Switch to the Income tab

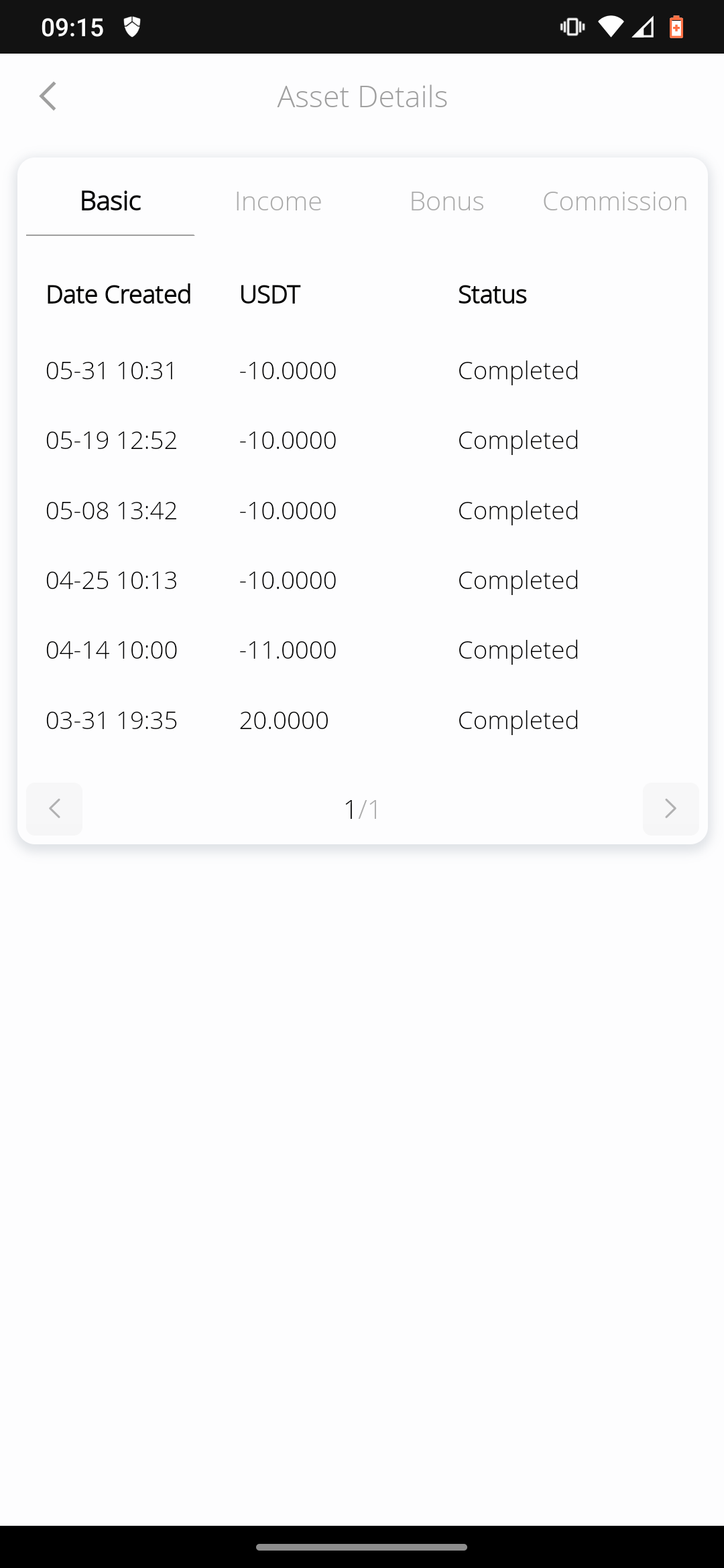click(x=278, y=201)
